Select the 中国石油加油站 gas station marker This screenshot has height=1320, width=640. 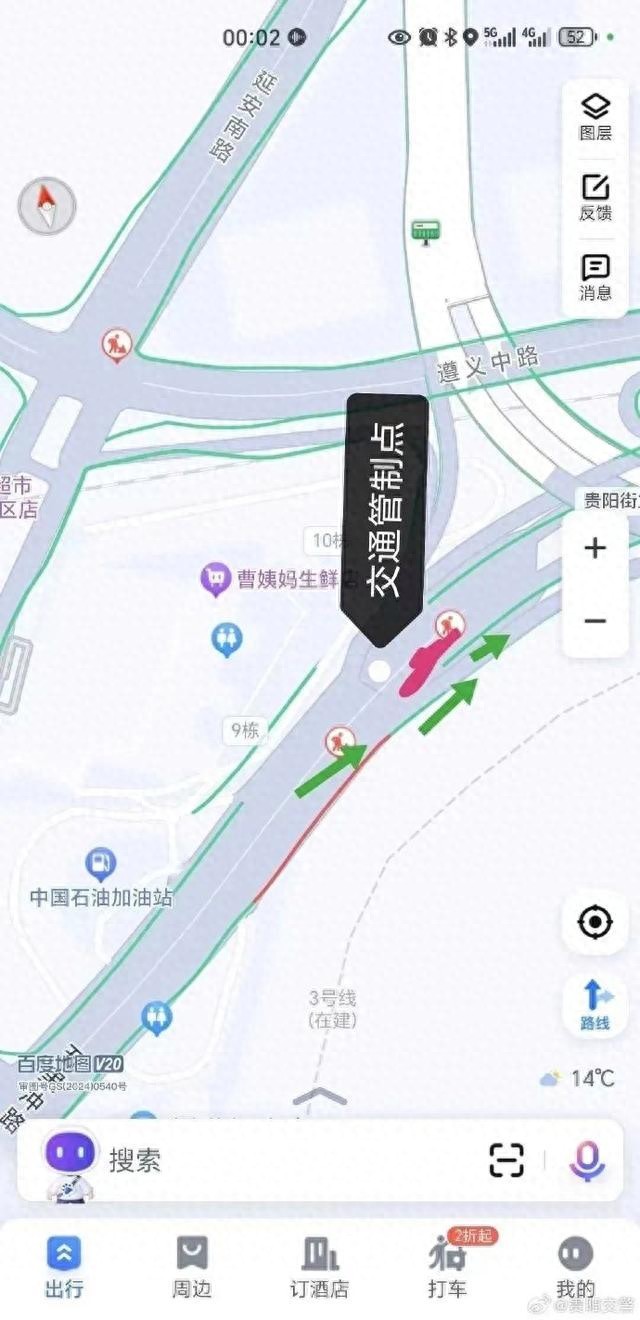coord(100,863)
